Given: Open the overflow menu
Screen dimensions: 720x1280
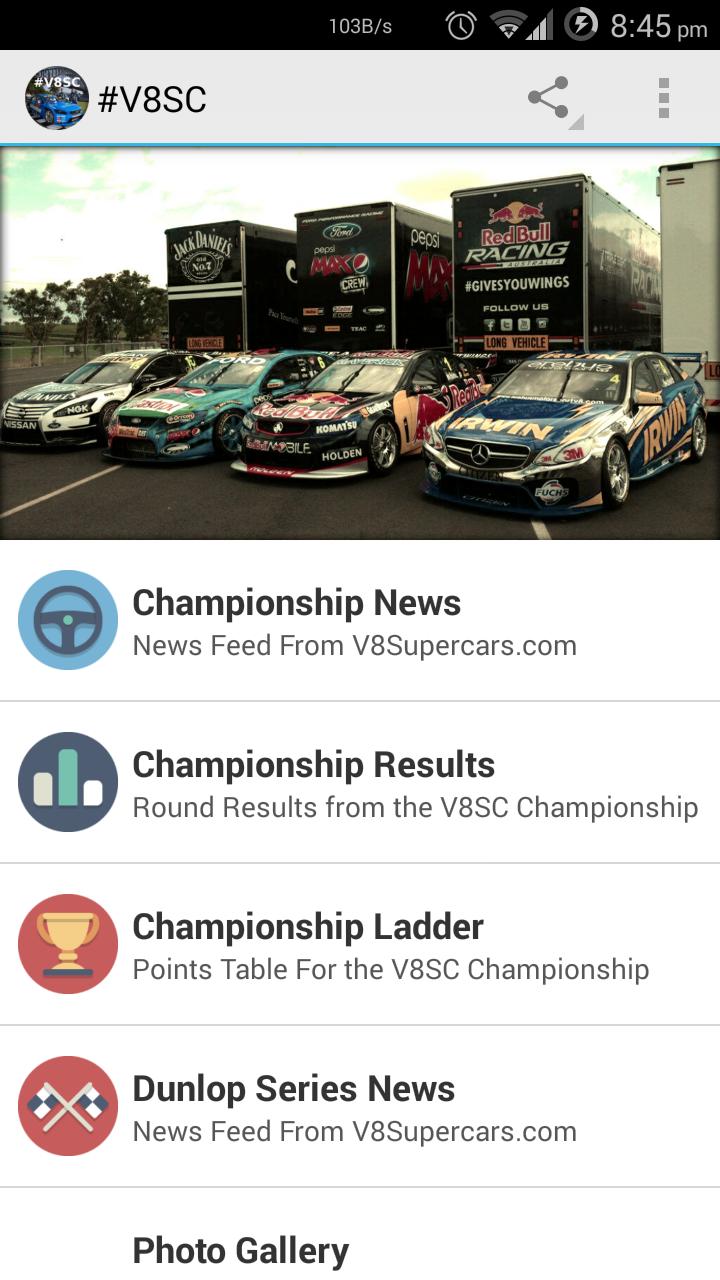Looking at the screenshot, I should pyautogui.click(x=663, y=98).
